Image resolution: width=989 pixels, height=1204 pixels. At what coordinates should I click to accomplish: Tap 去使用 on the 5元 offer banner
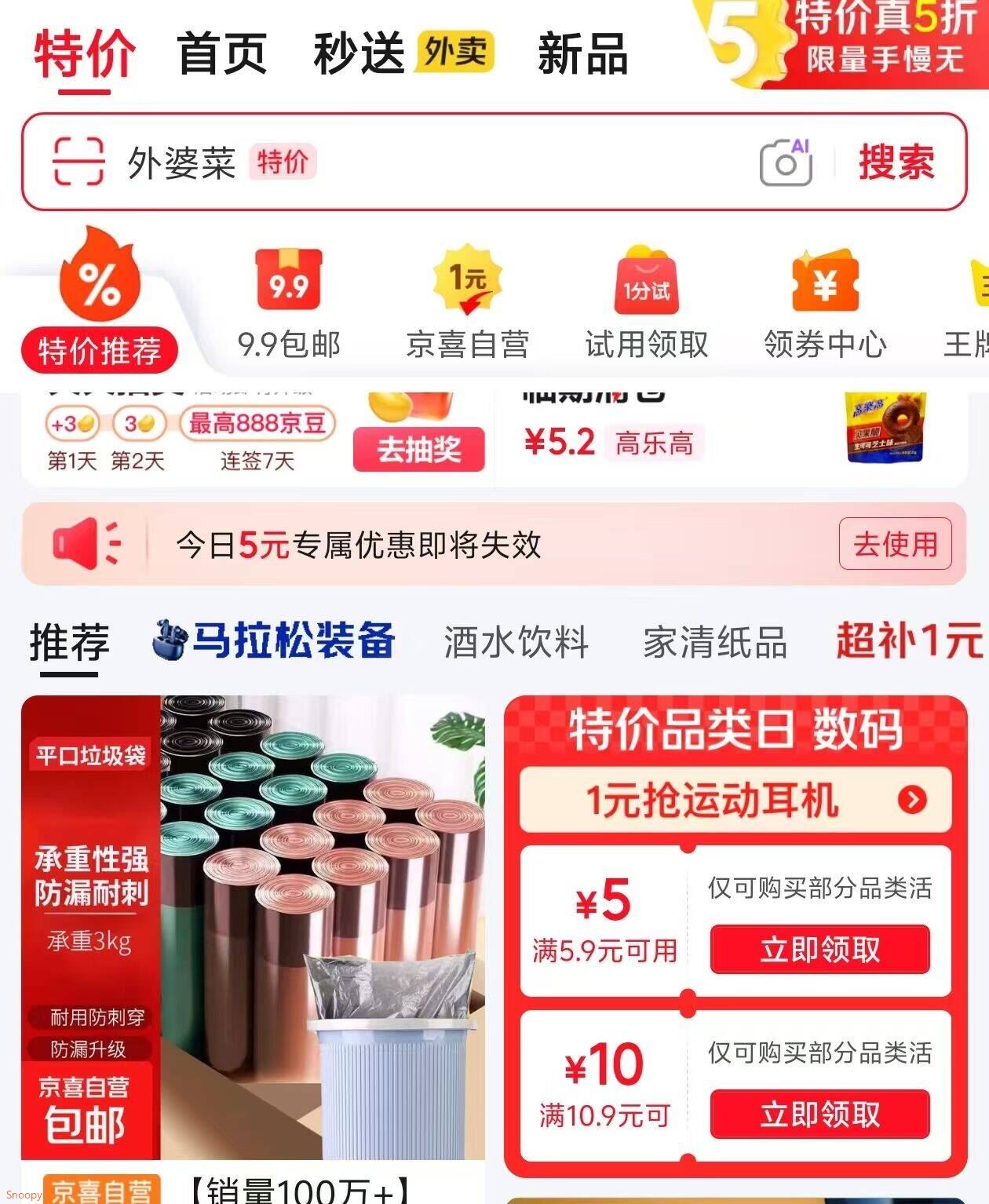[895, 544]
